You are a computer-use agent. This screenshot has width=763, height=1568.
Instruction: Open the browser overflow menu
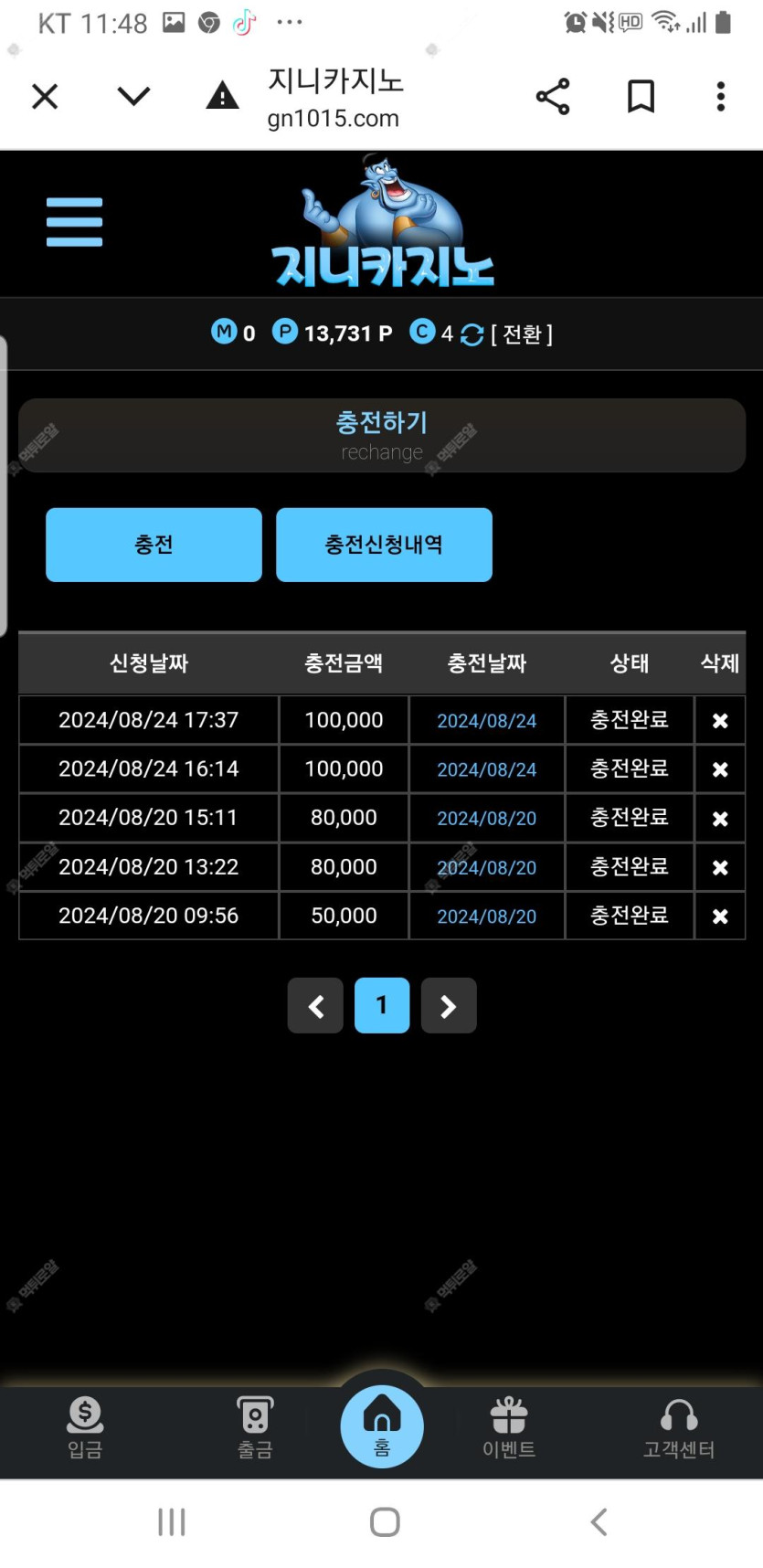[x=721, y=96]
